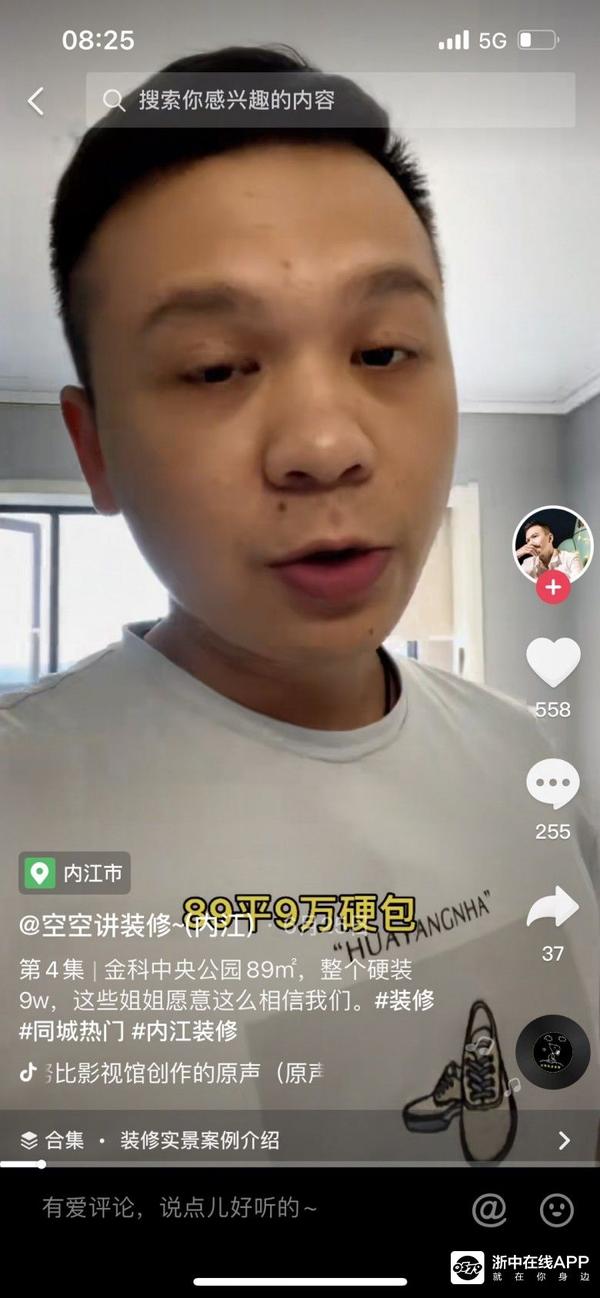Open the comments bubble icon

coord(553,784)
